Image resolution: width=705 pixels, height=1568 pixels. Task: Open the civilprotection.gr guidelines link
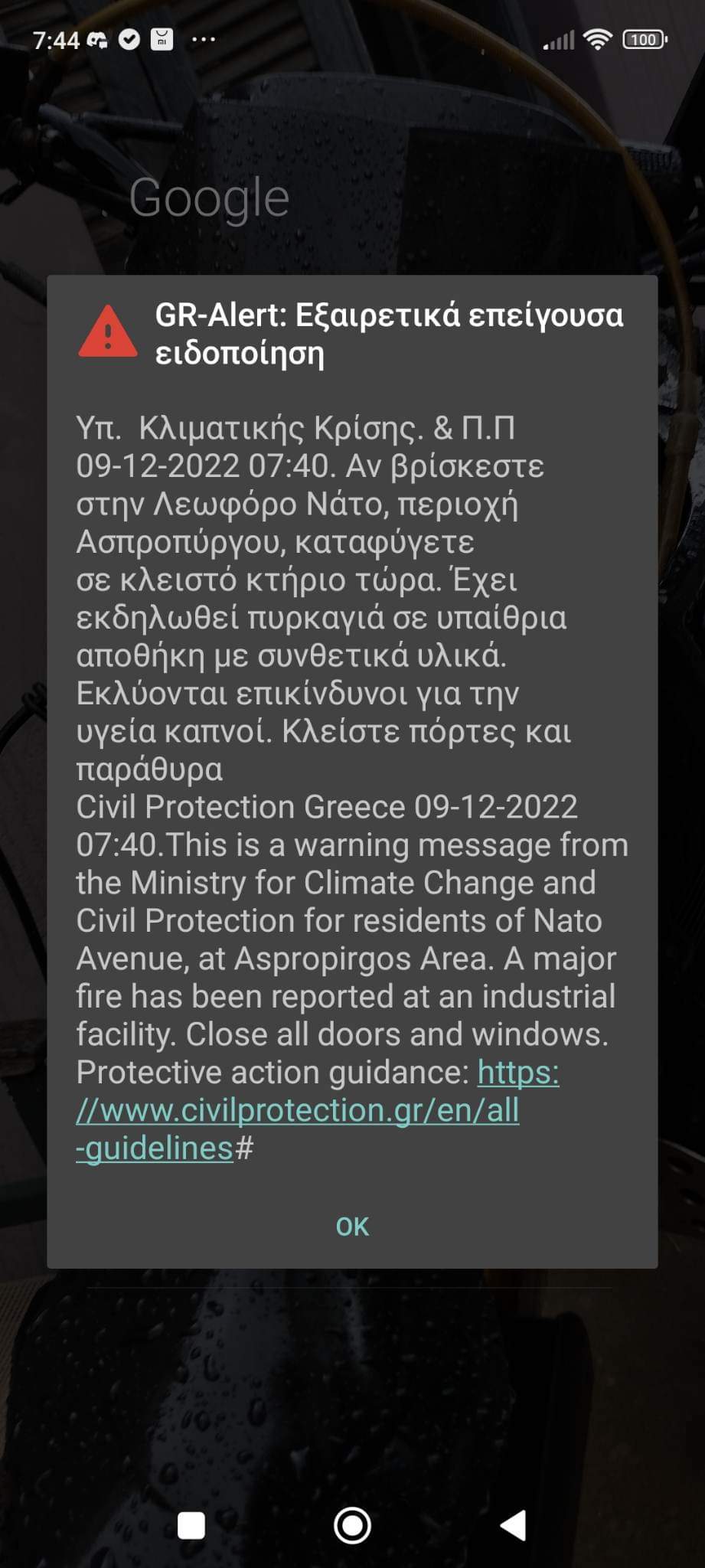tap(299, 1110)
